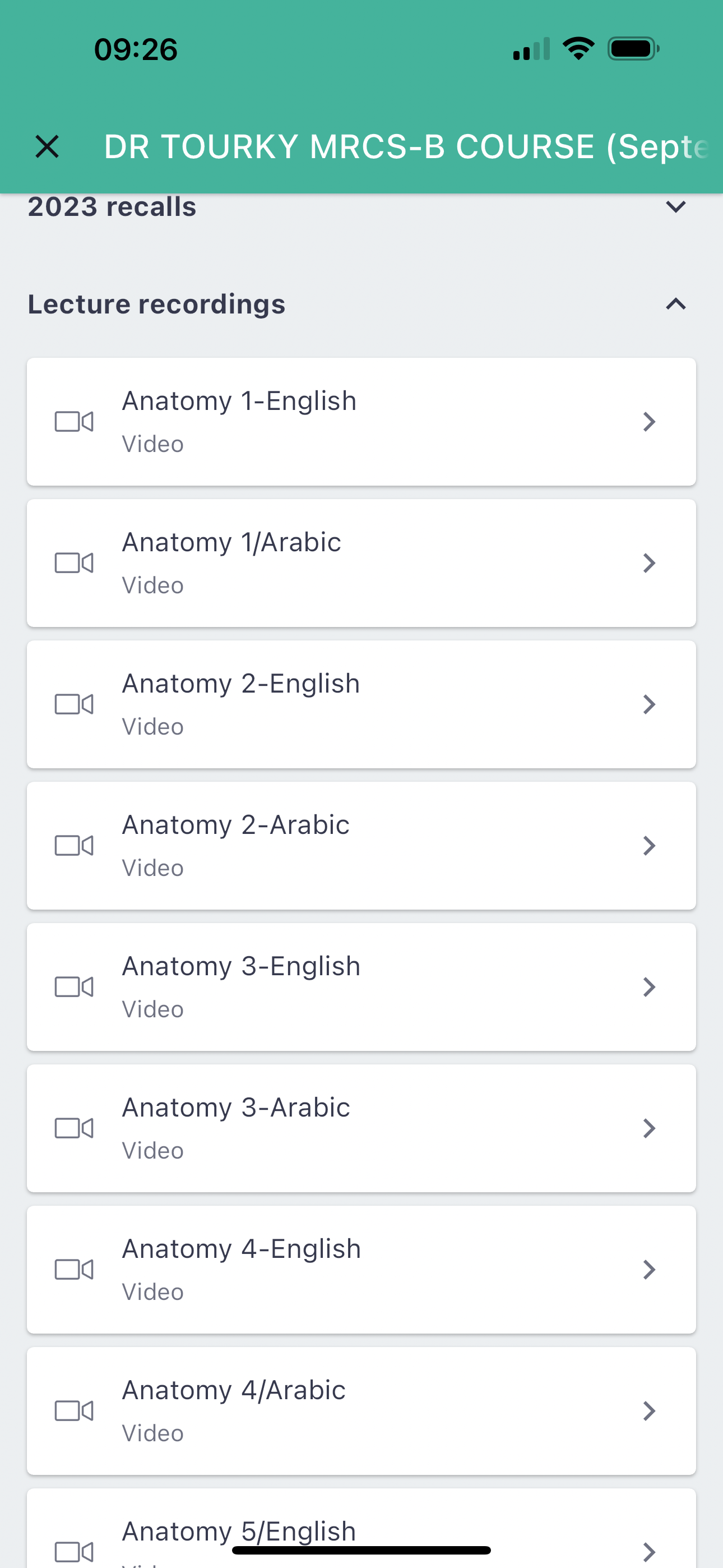Open the Anatomy 1-English video

tap(361, 422)
